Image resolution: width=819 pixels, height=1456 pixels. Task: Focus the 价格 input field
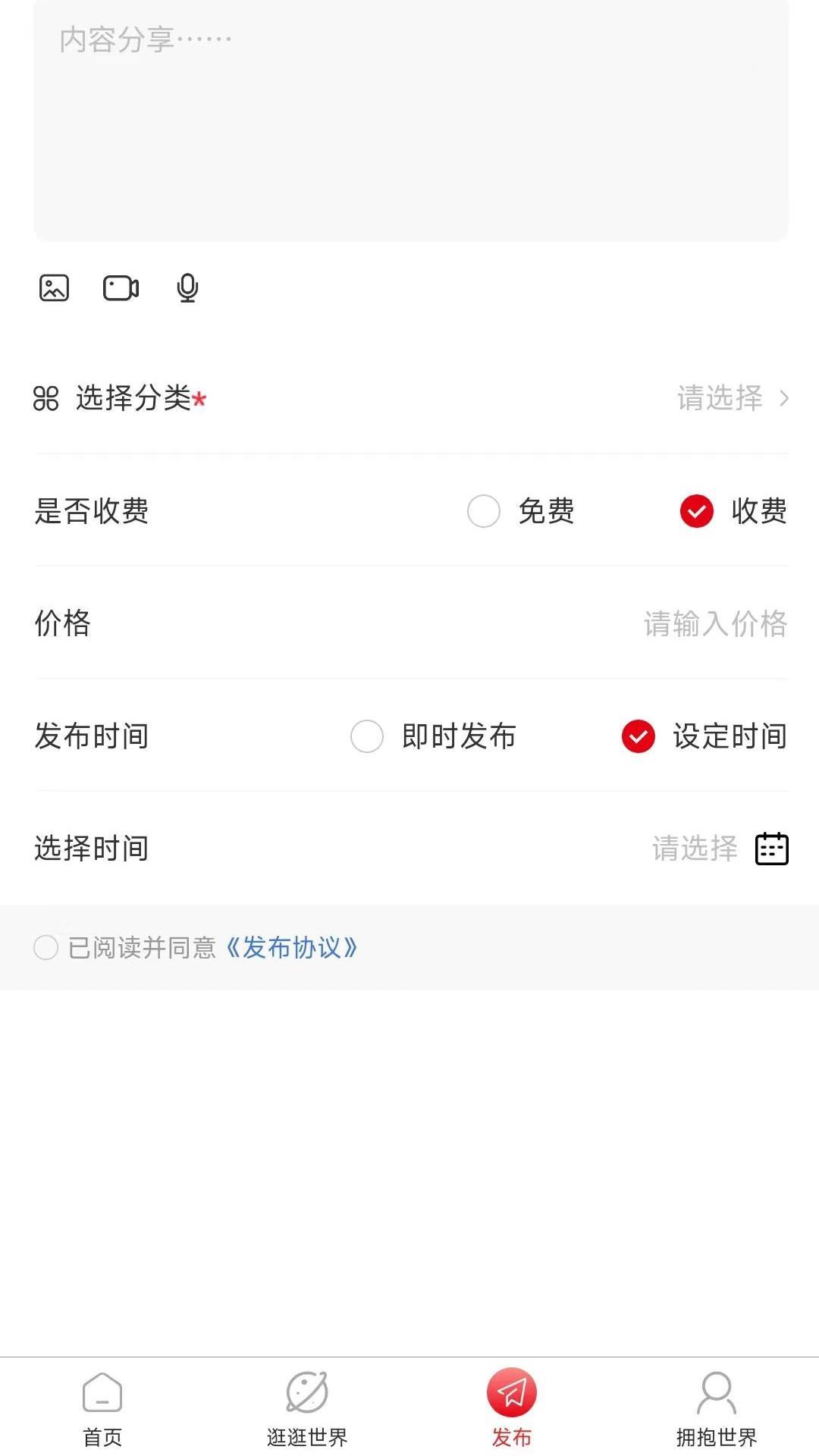714,623
